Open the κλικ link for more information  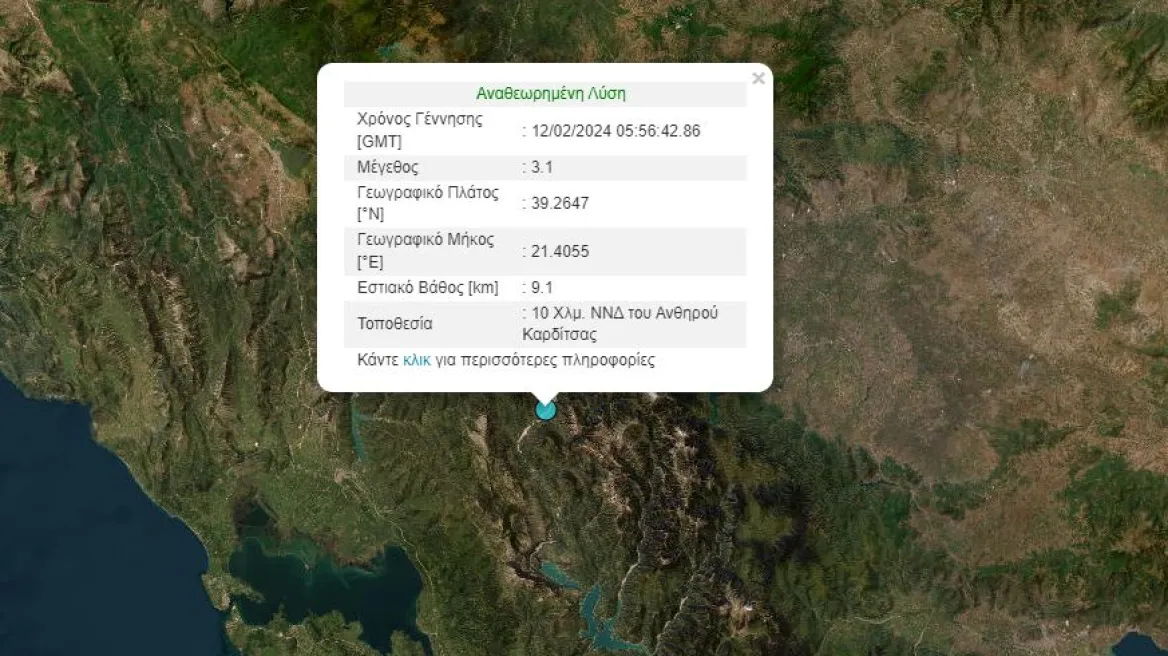[416, 360]
